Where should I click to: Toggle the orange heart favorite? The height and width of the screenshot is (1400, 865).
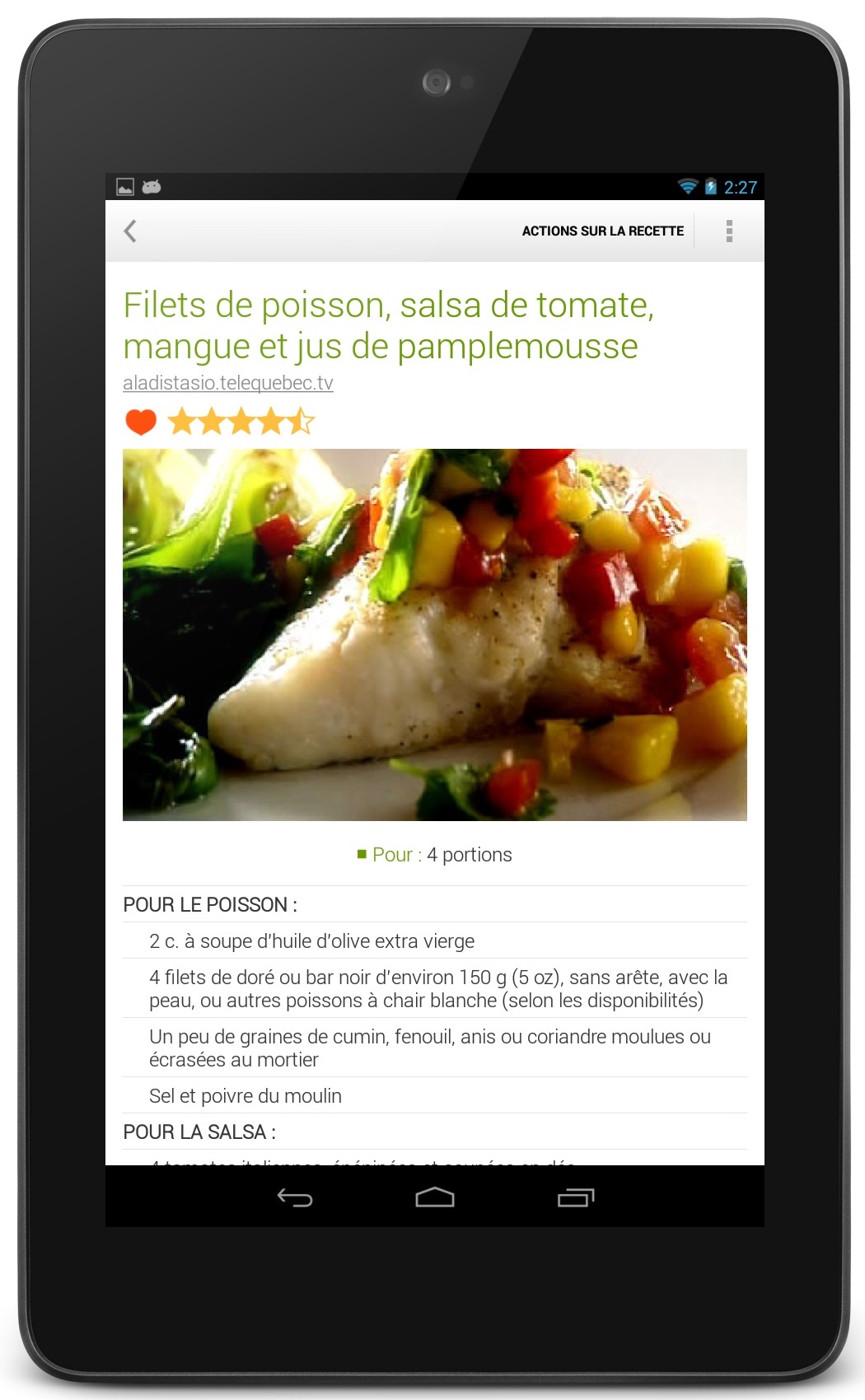141,422
